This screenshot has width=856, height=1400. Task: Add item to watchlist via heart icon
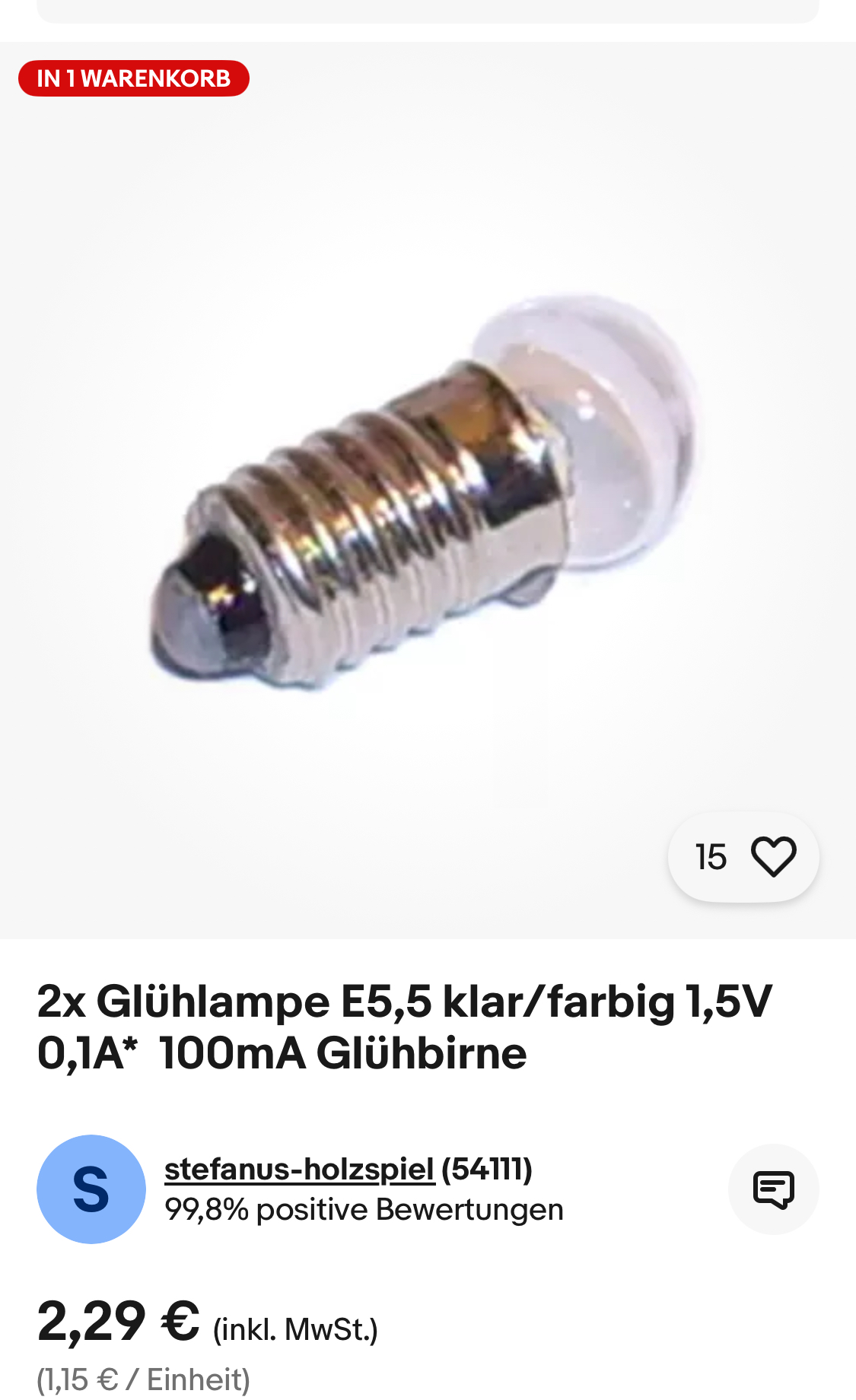(773, 857)
